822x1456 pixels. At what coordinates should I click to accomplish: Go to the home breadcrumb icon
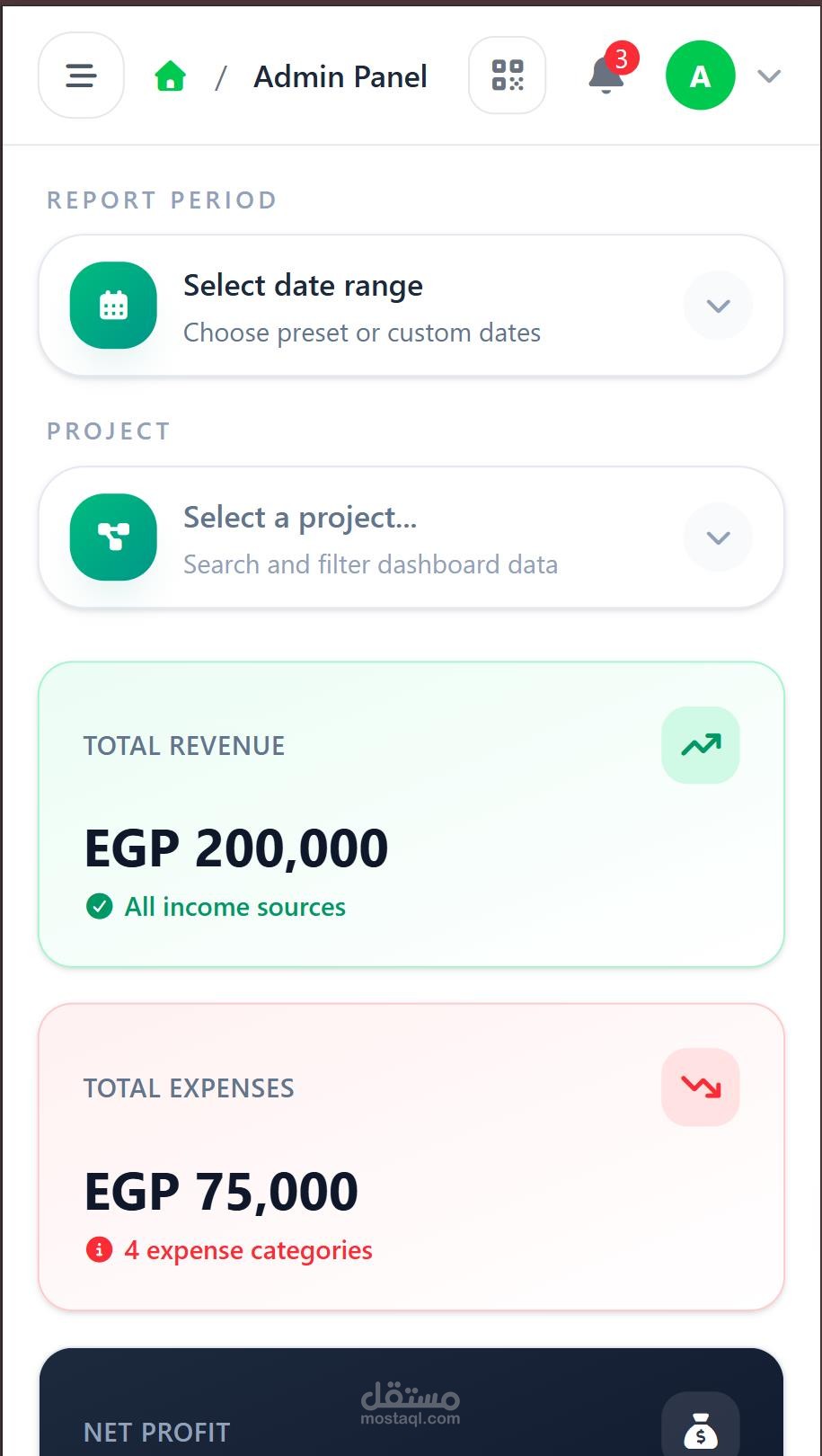[170, 76]
